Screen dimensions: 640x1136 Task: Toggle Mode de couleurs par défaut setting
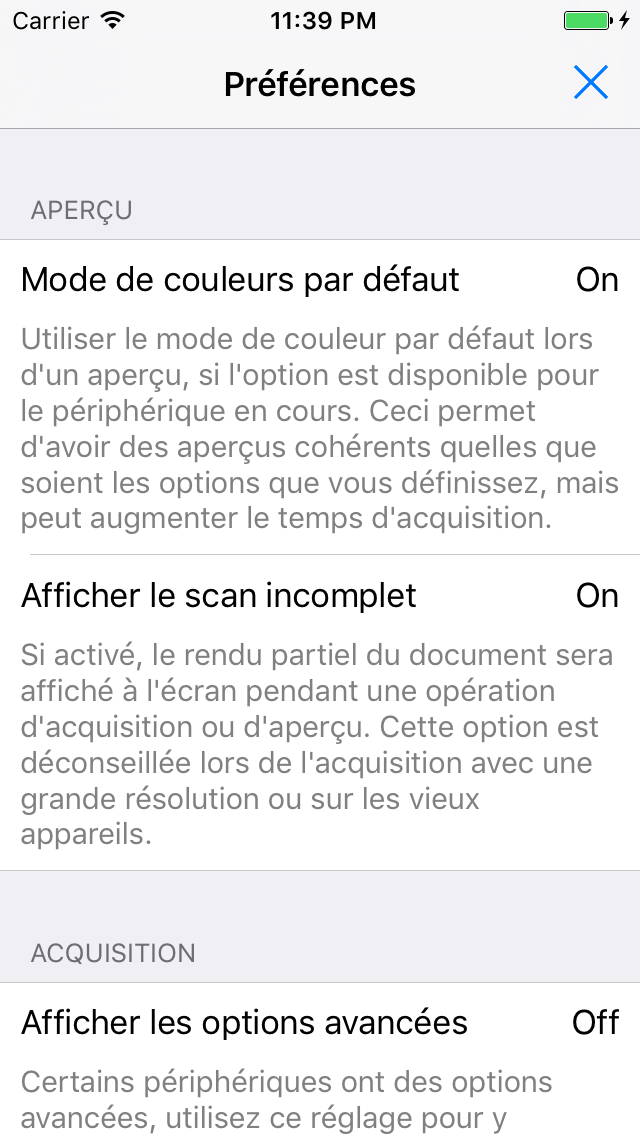pos(597,280)
